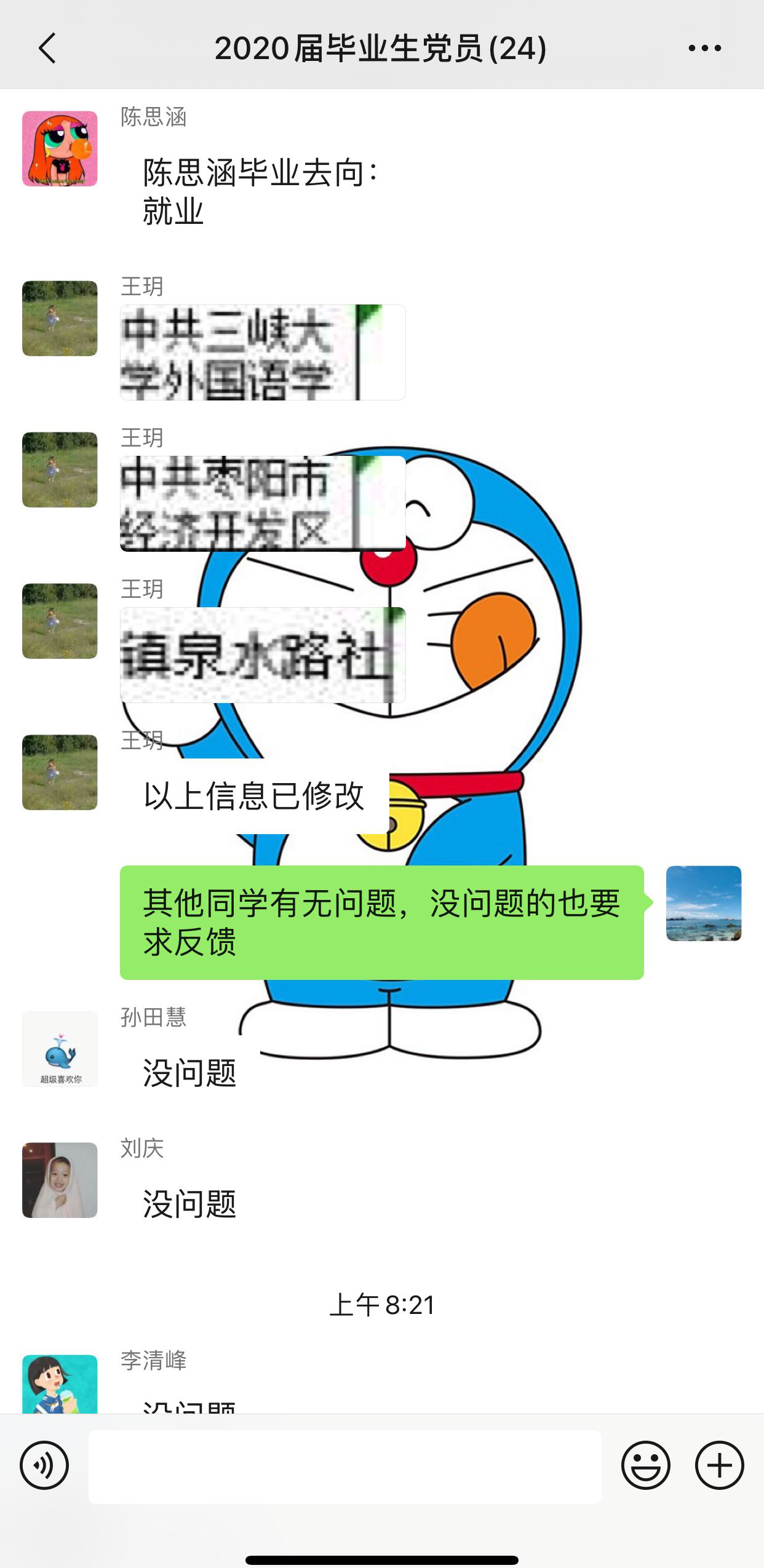Open 李清峰's profile avatar

coord(60,1384)
